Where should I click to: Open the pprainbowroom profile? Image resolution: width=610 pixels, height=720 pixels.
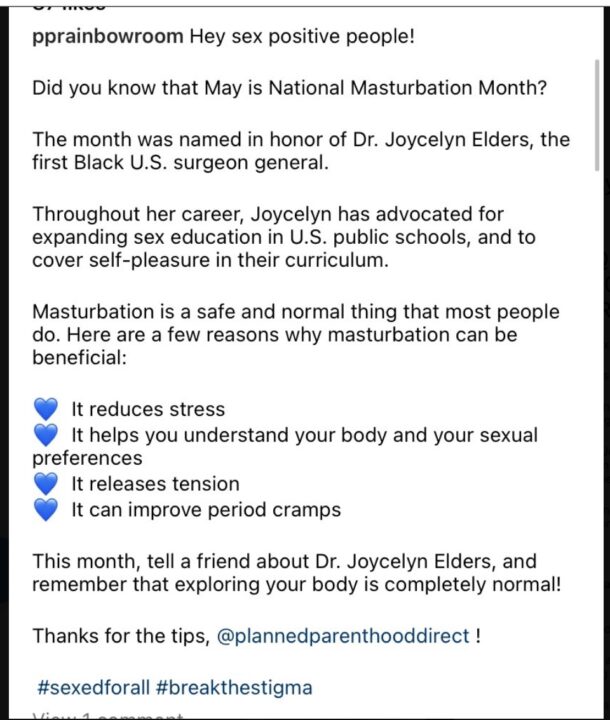point(108,36)
